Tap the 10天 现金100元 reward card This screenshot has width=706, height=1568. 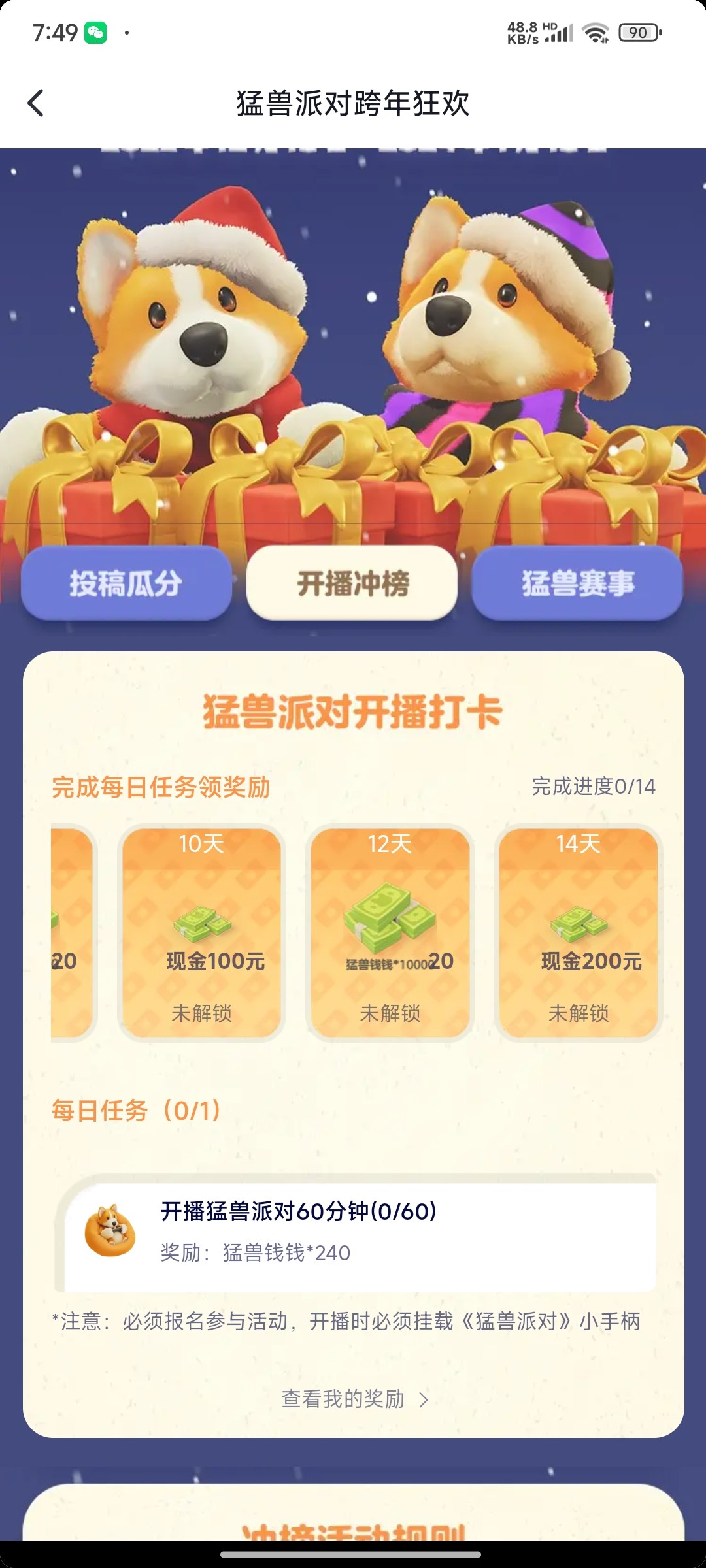pos(201,933)
